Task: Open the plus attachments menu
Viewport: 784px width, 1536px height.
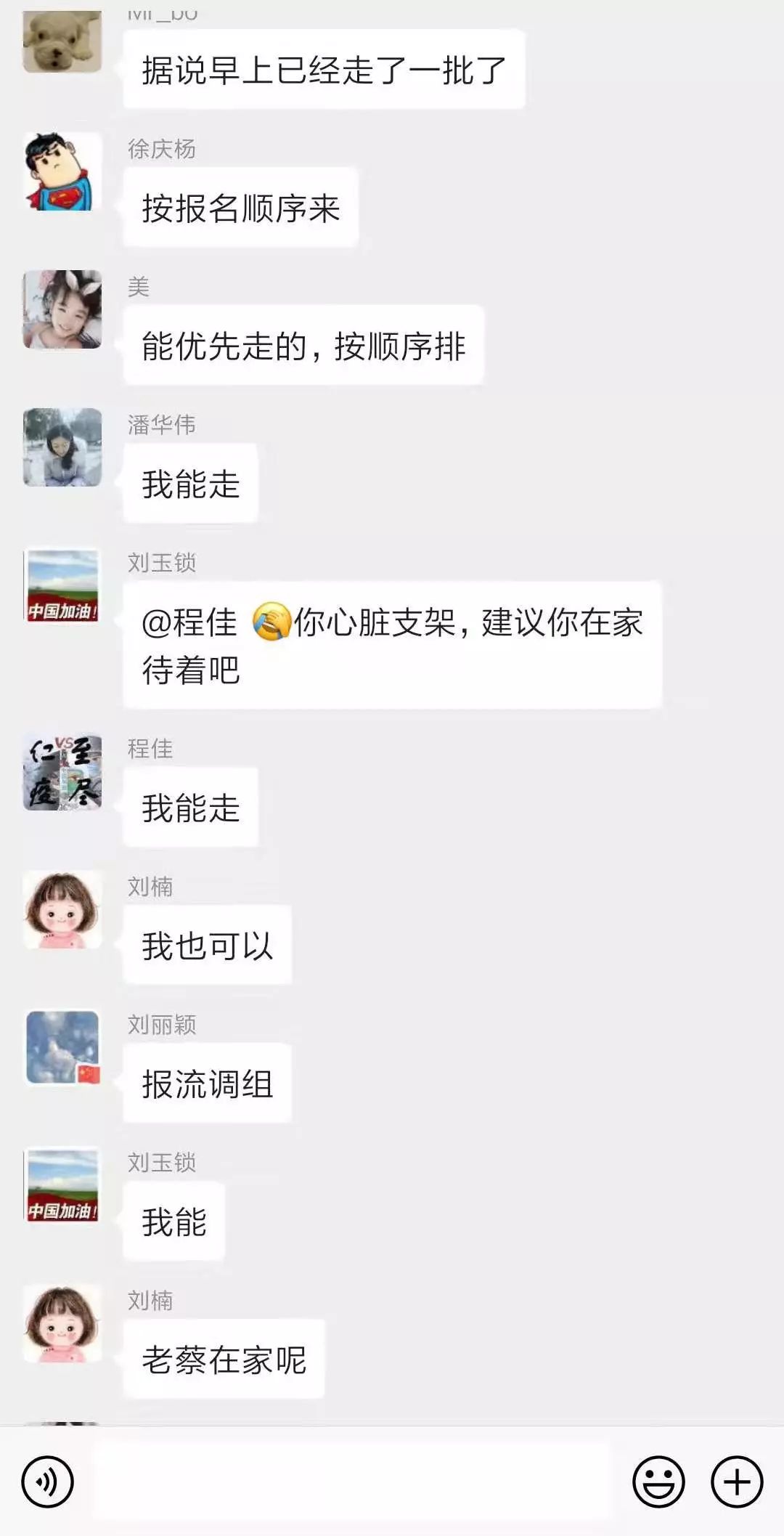Action: [737, 1482]
